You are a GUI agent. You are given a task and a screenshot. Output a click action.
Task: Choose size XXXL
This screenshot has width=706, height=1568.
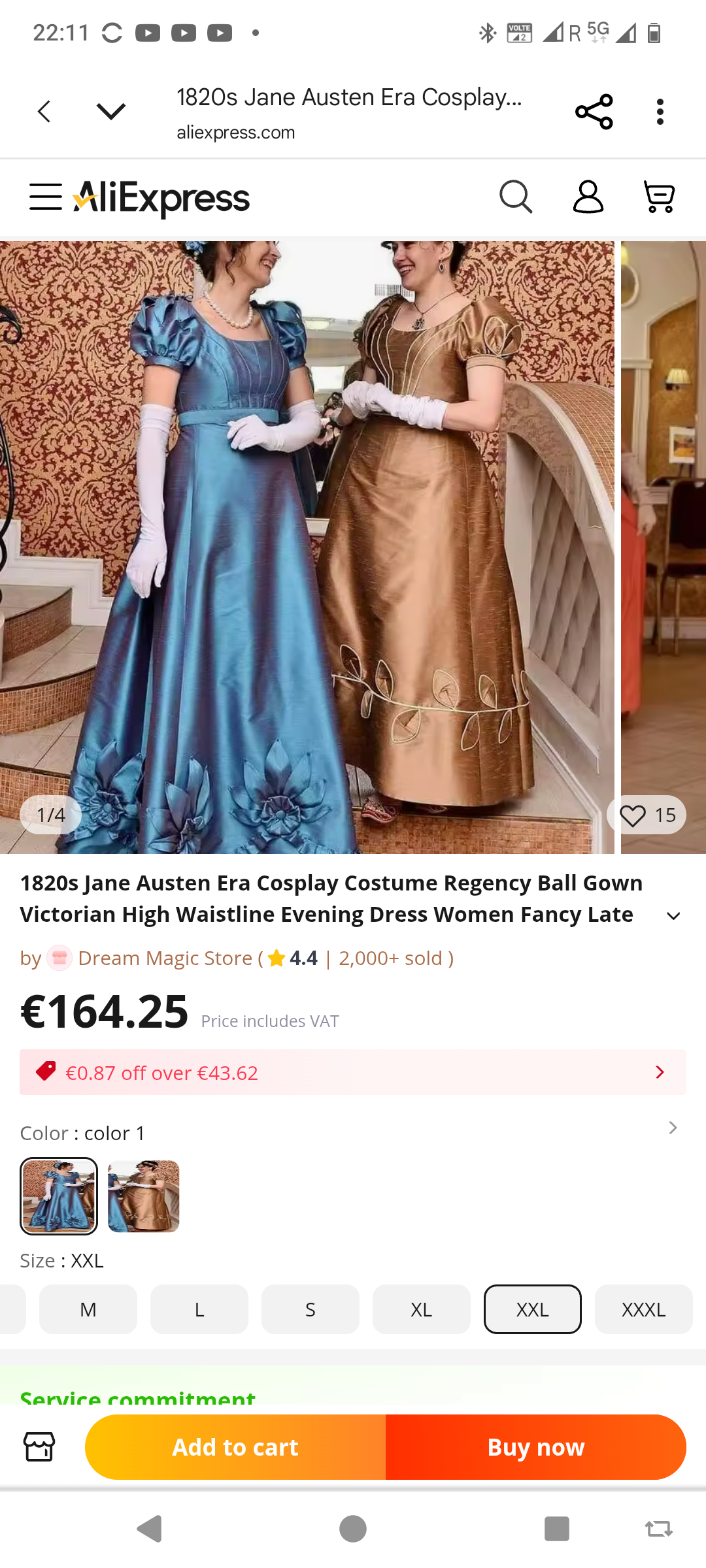click(x=644, y=1309)
